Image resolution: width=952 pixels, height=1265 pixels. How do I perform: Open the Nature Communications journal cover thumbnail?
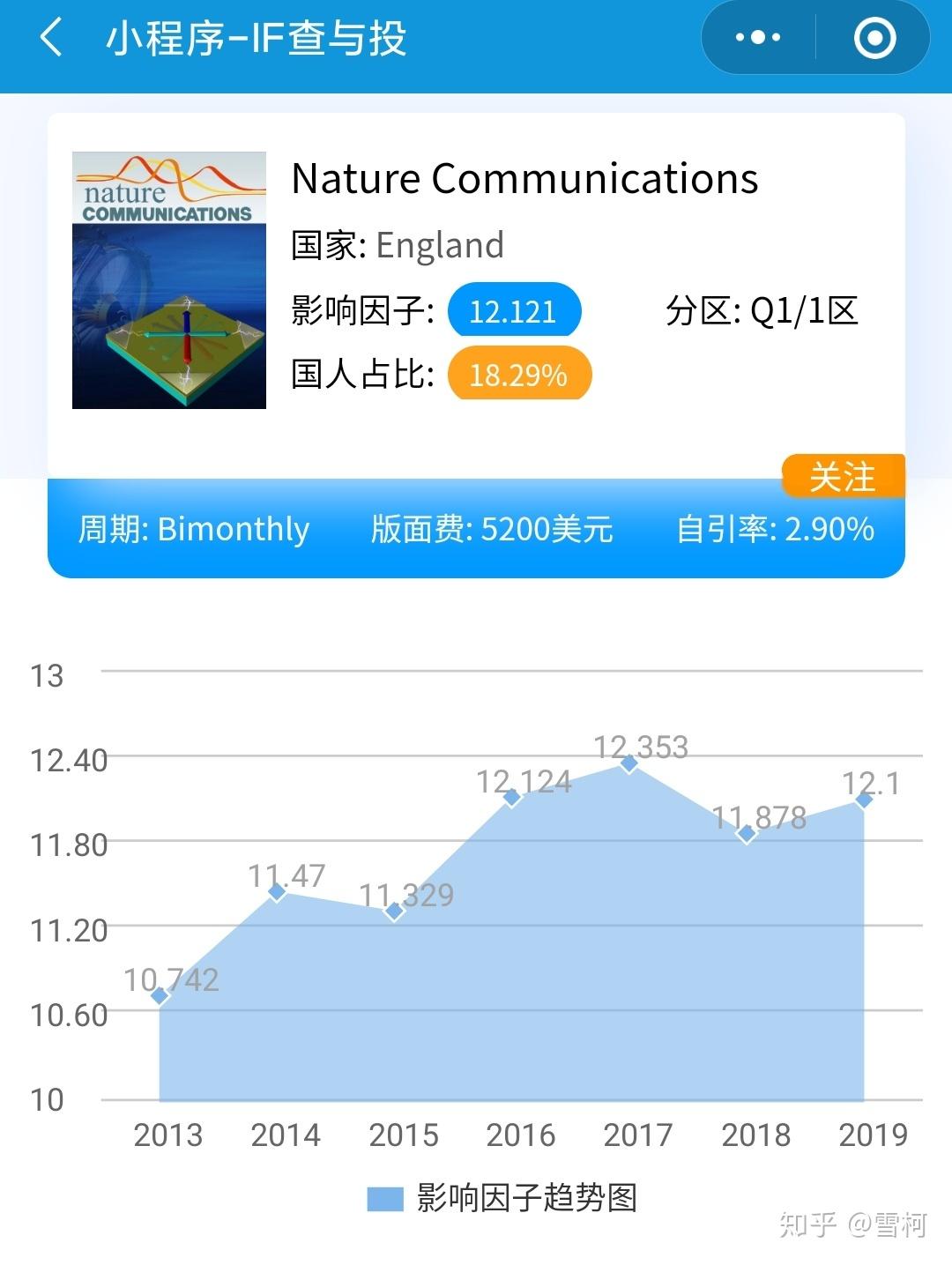point(169,280)
